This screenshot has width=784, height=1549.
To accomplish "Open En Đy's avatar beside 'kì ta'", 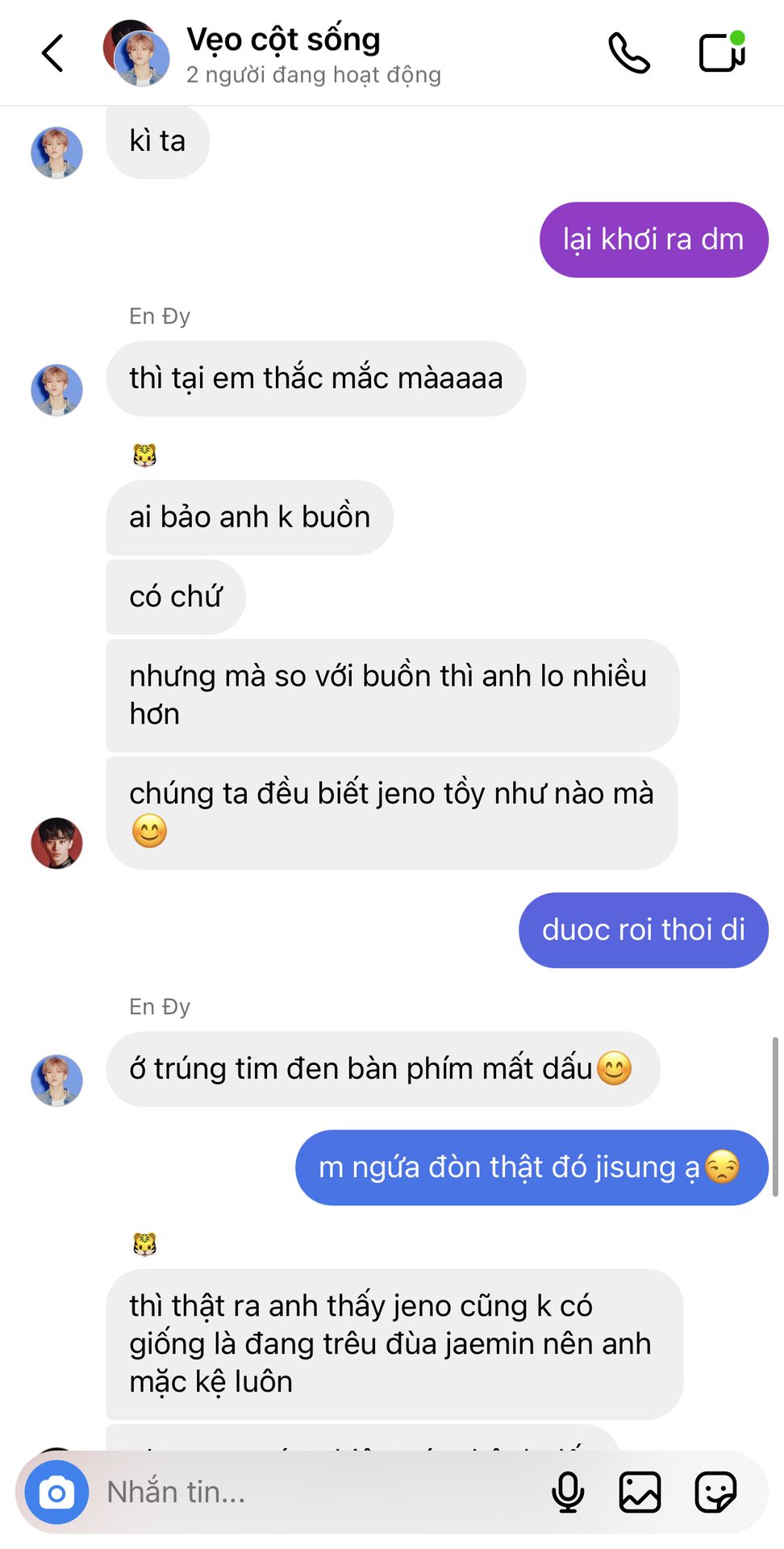I will coord(56,152).
